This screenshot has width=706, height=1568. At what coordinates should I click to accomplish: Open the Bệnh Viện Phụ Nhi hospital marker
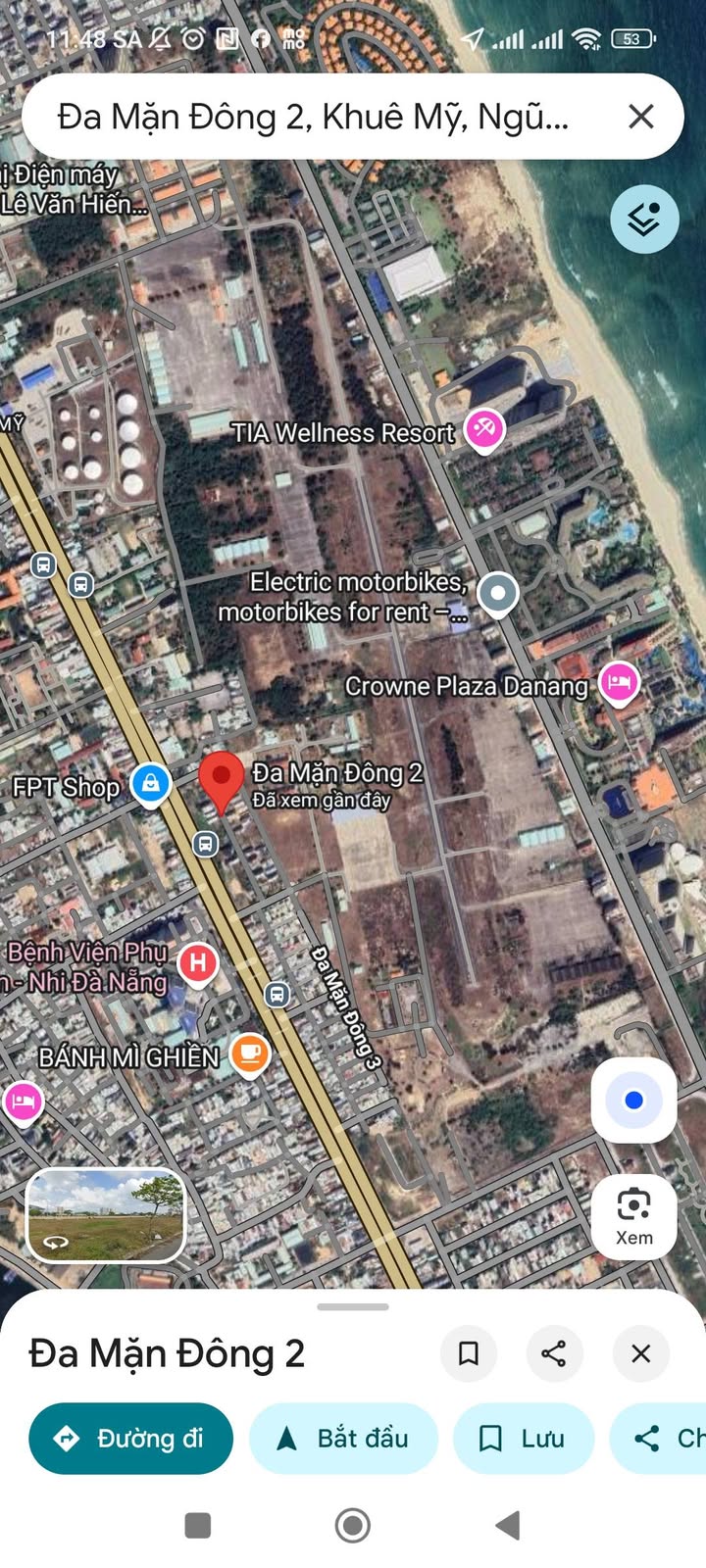pyautogui.click(x=198, y=965)
